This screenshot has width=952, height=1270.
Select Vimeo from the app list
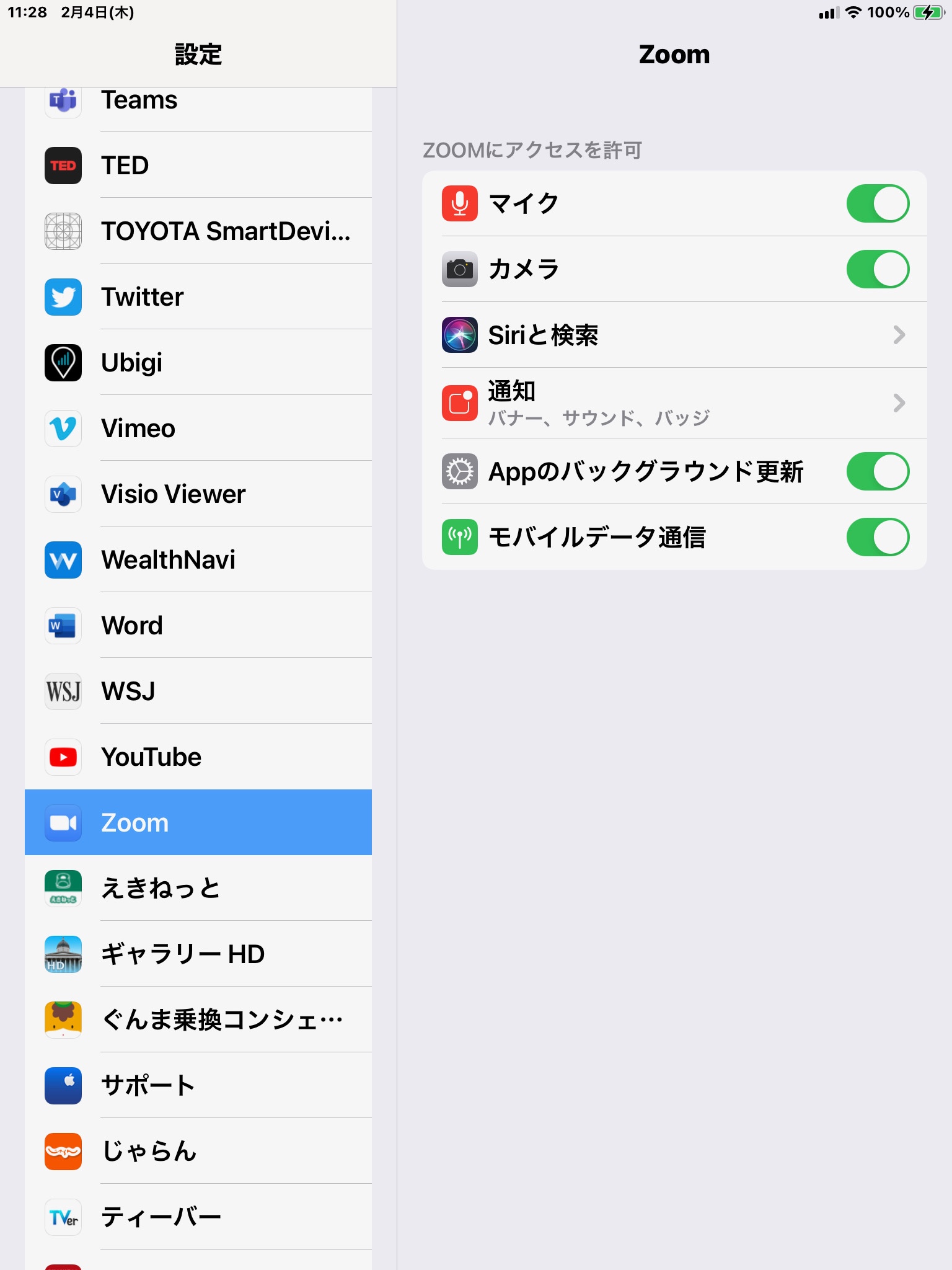(x=198, y=429)
